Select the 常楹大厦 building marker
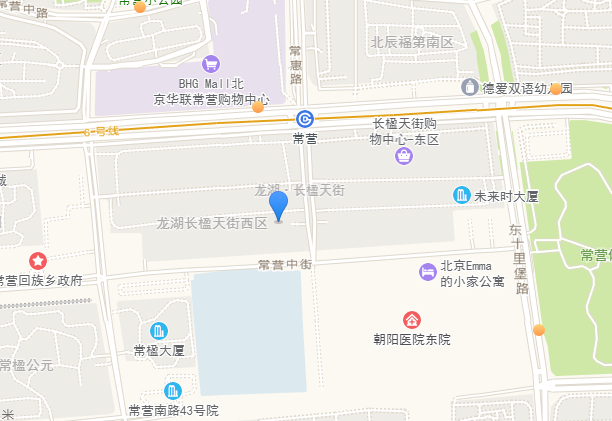This screenshot has height=421, width=612. coord(158,331)
